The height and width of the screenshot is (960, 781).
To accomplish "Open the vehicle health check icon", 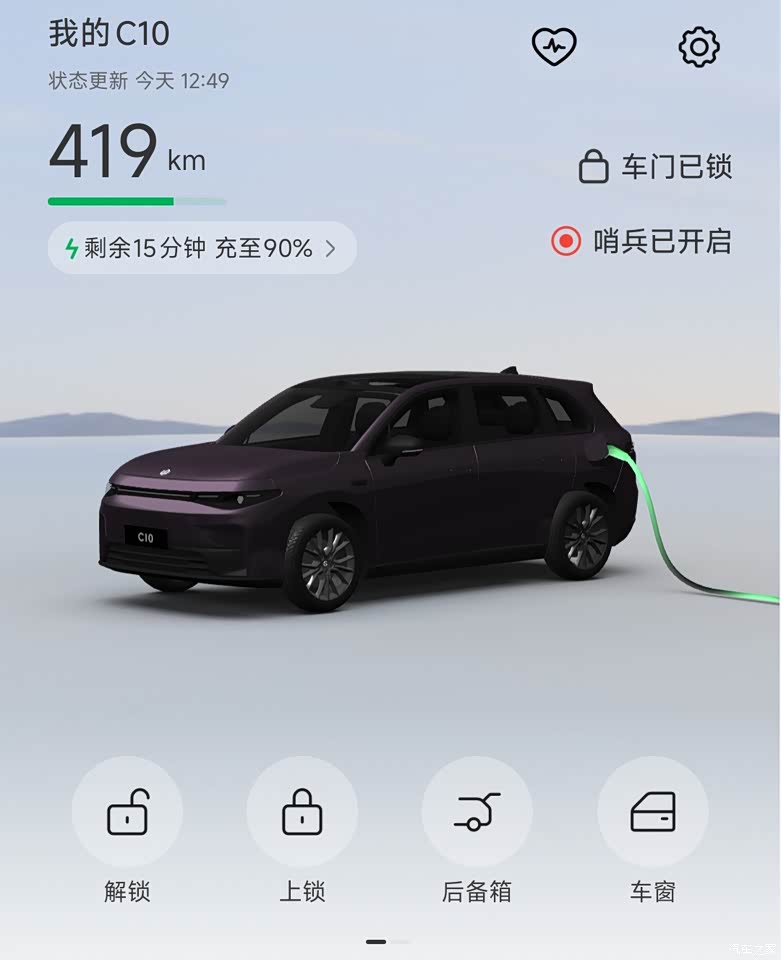I will coord(554,46).
